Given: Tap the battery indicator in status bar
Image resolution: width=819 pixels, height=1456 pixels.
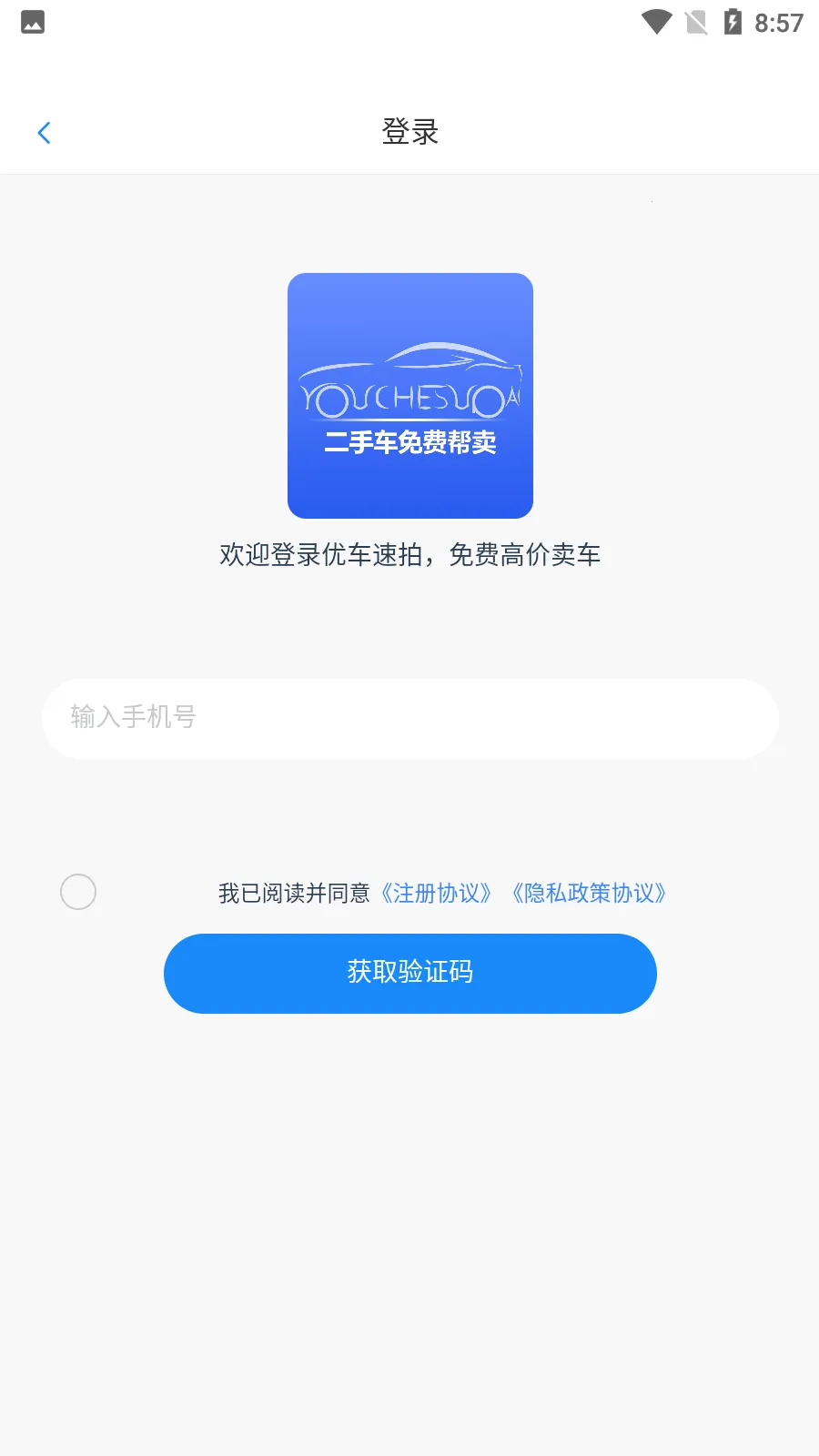Looking at the screenshot, I should click(x=734, y=22).
